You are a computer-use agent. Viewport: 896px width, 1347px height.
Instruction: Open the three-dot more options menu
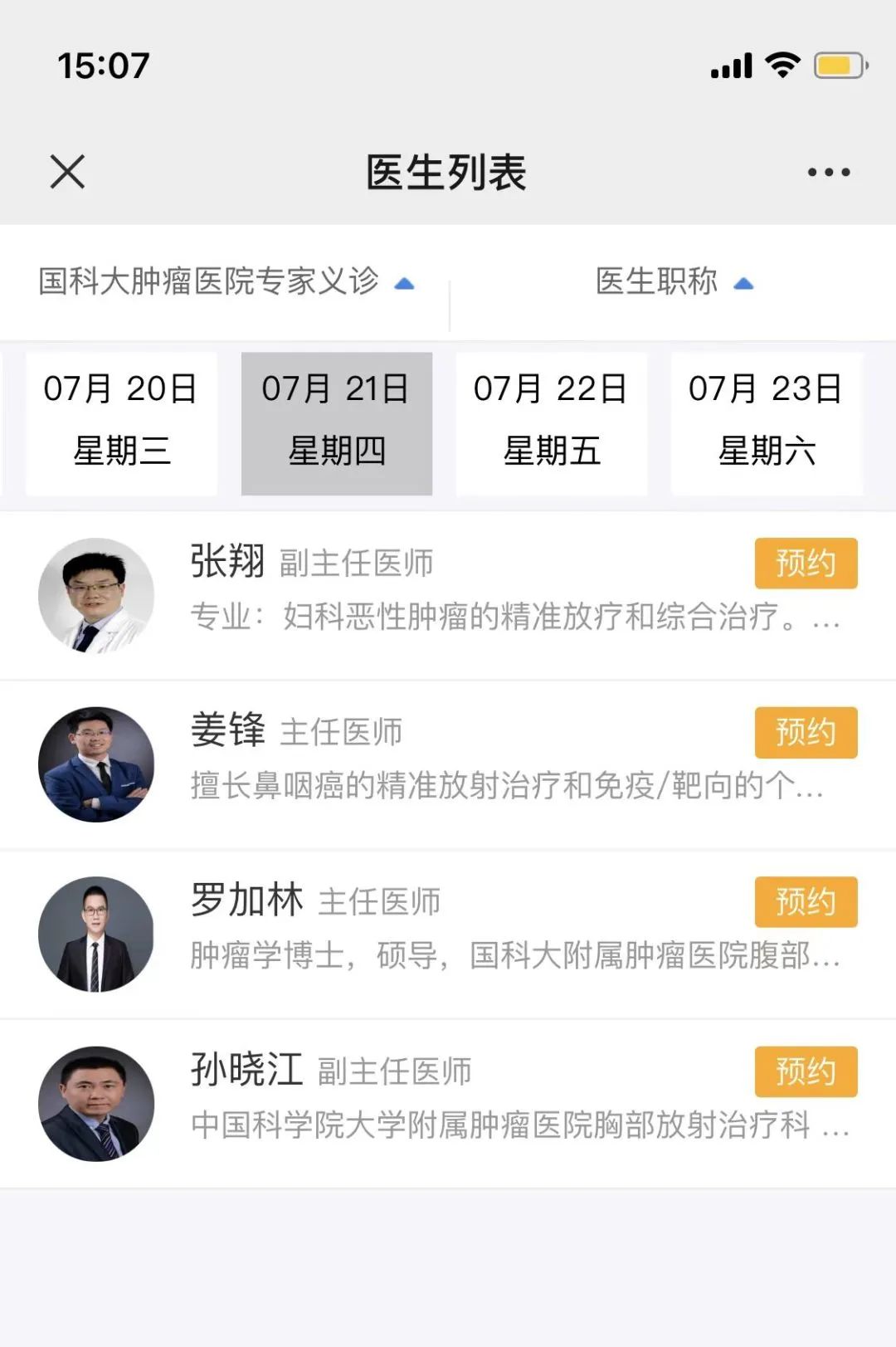click(828, 173)
